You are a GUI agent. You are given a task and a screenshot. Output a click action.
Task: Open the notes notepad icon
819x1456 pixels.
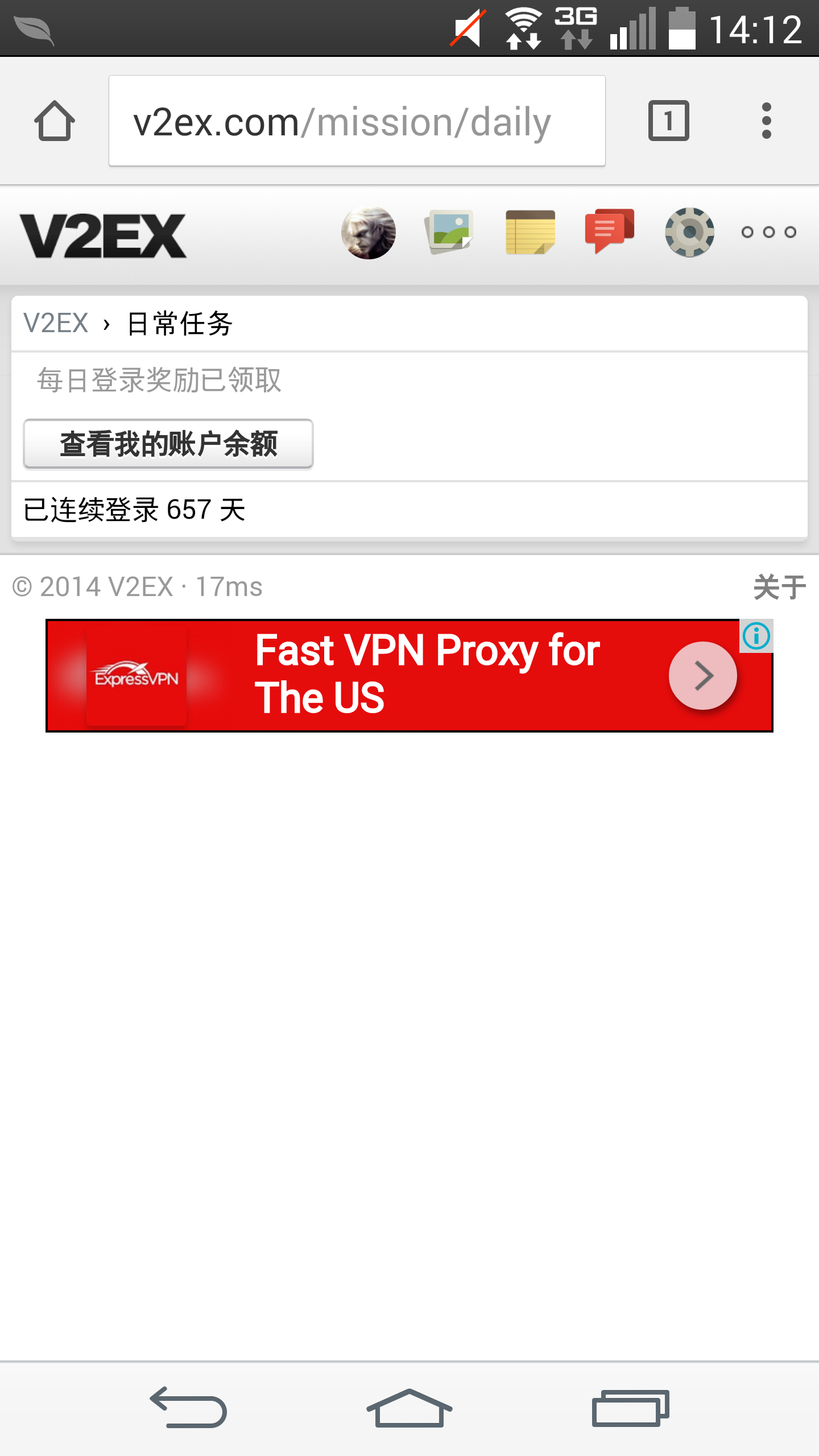(530, 232)
